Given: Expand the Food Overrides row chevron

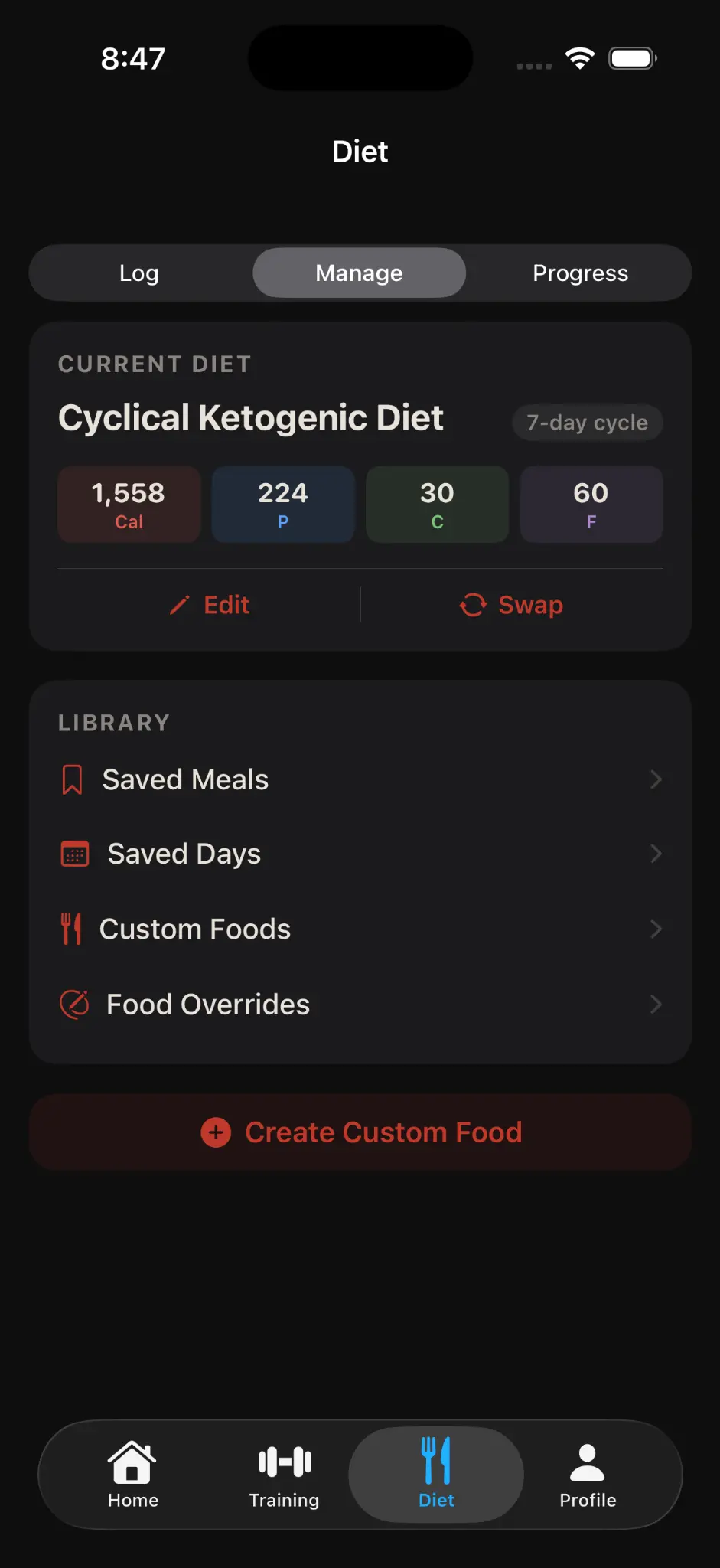Looking at the screenshot, I should pyautogui.click(x=656, y=1004).
